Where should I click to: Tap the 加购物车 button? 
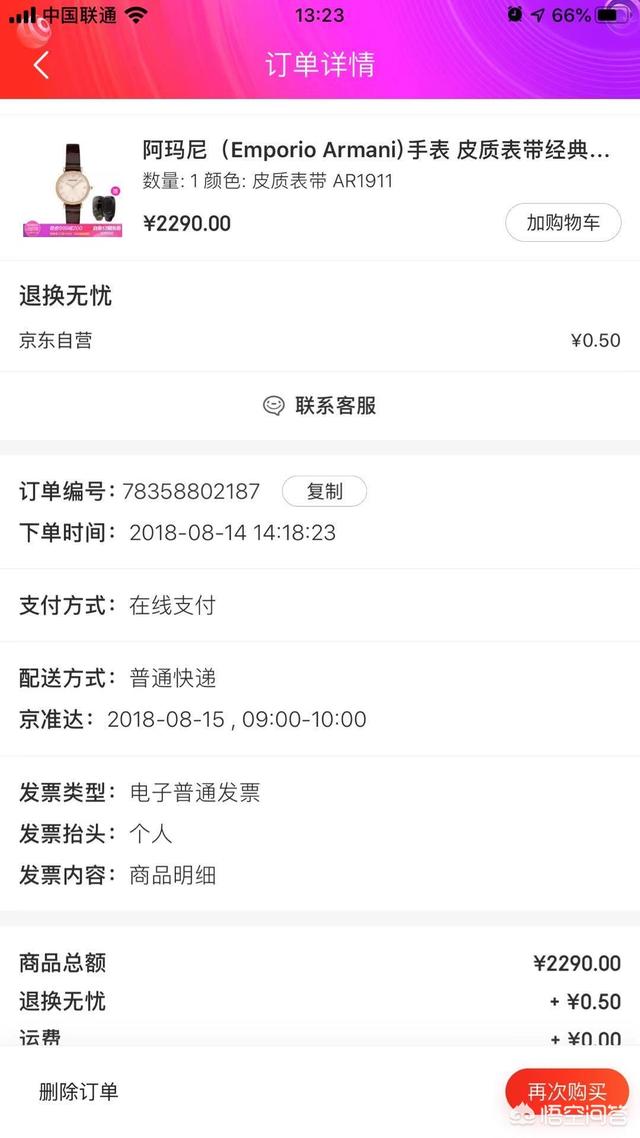click(563, 222)
